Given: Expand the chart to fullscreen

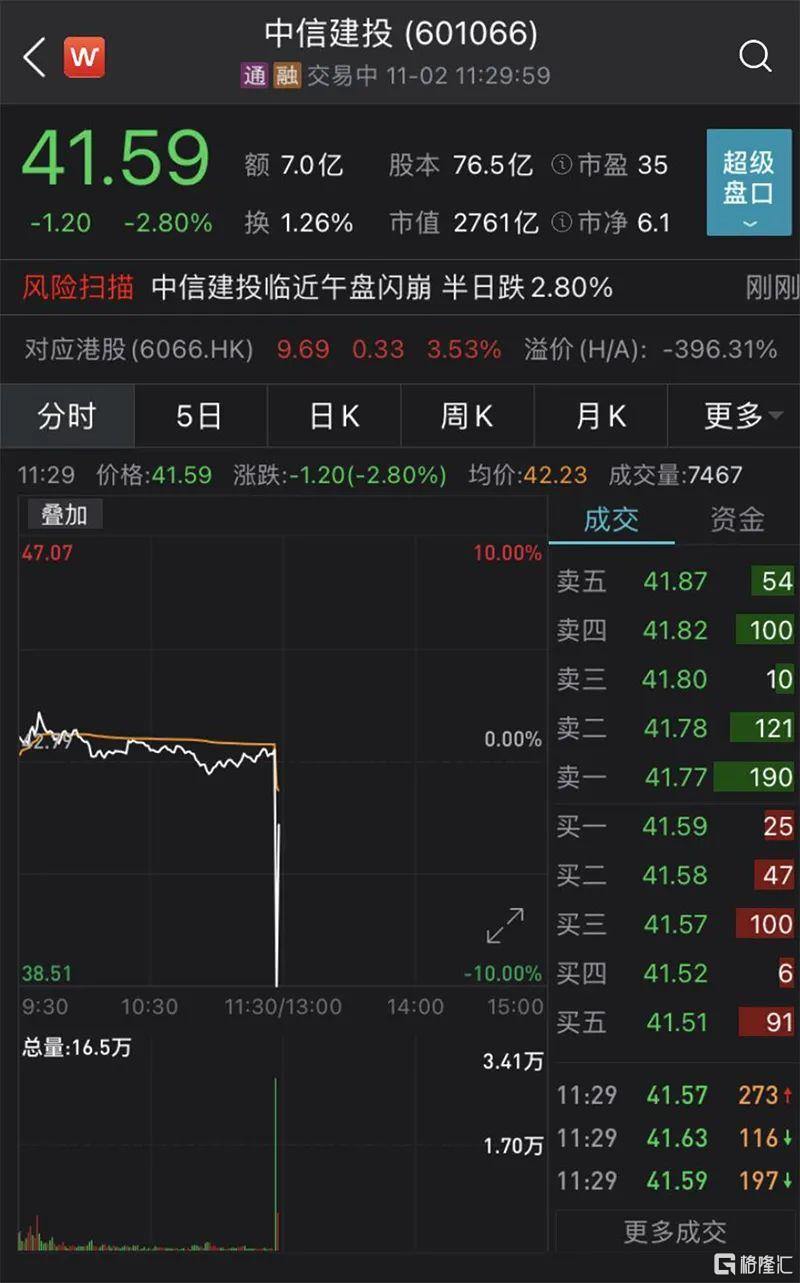Looking at the screenshot, I should coord(505,925).
